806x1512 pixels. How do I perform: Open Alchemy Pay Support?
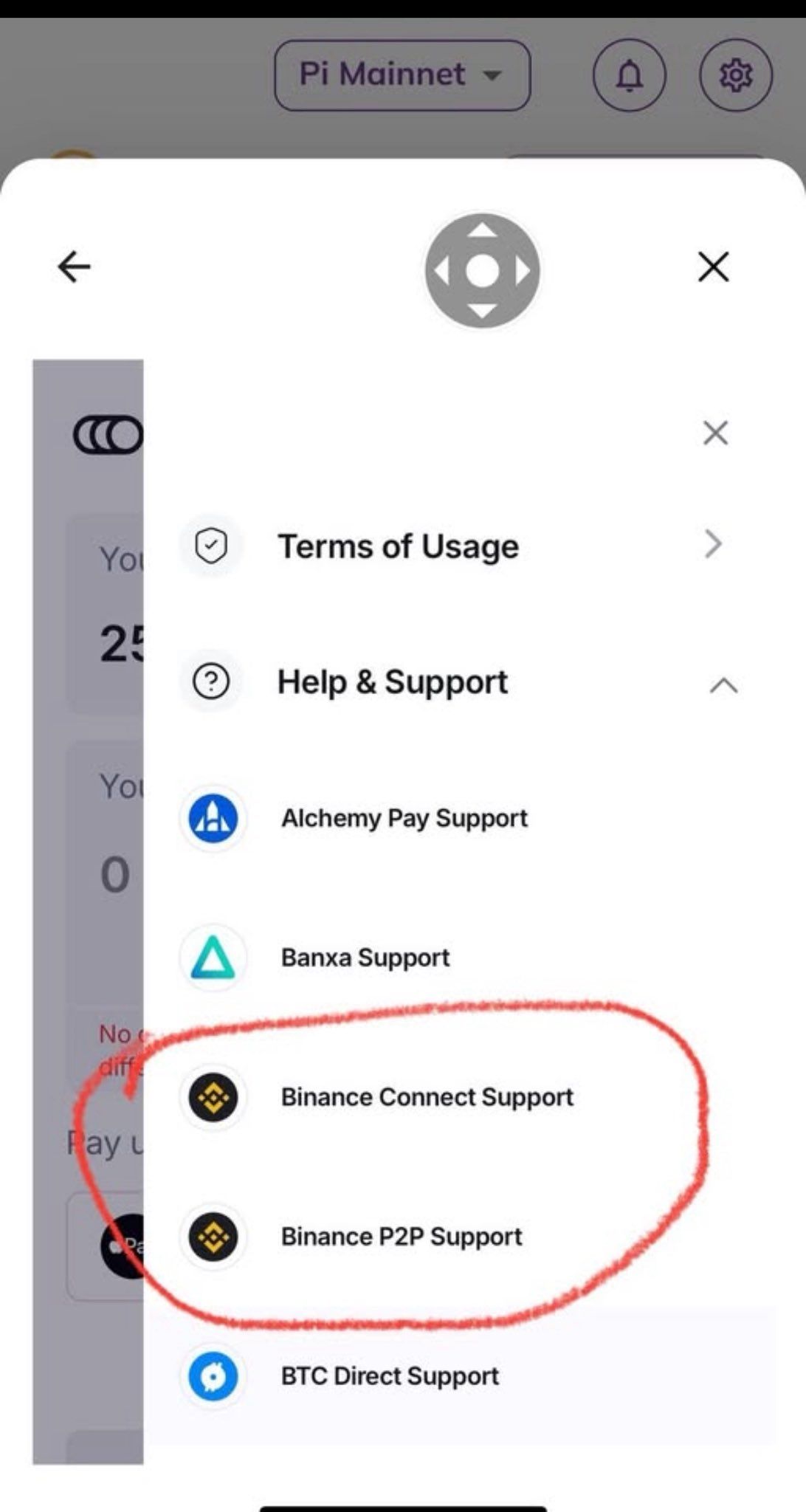404,818
